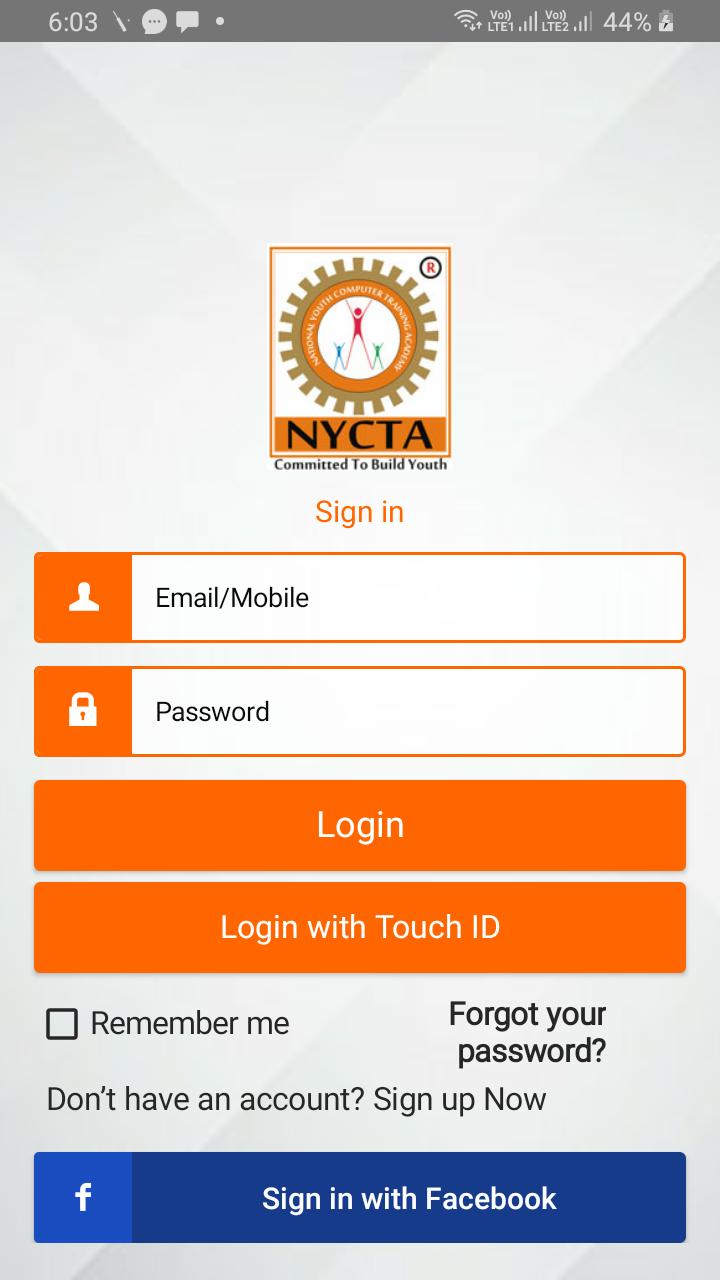Tap the Email/Mobile input field
Viewport: 720px width, 1280px height.
click(x=405, y=598)
